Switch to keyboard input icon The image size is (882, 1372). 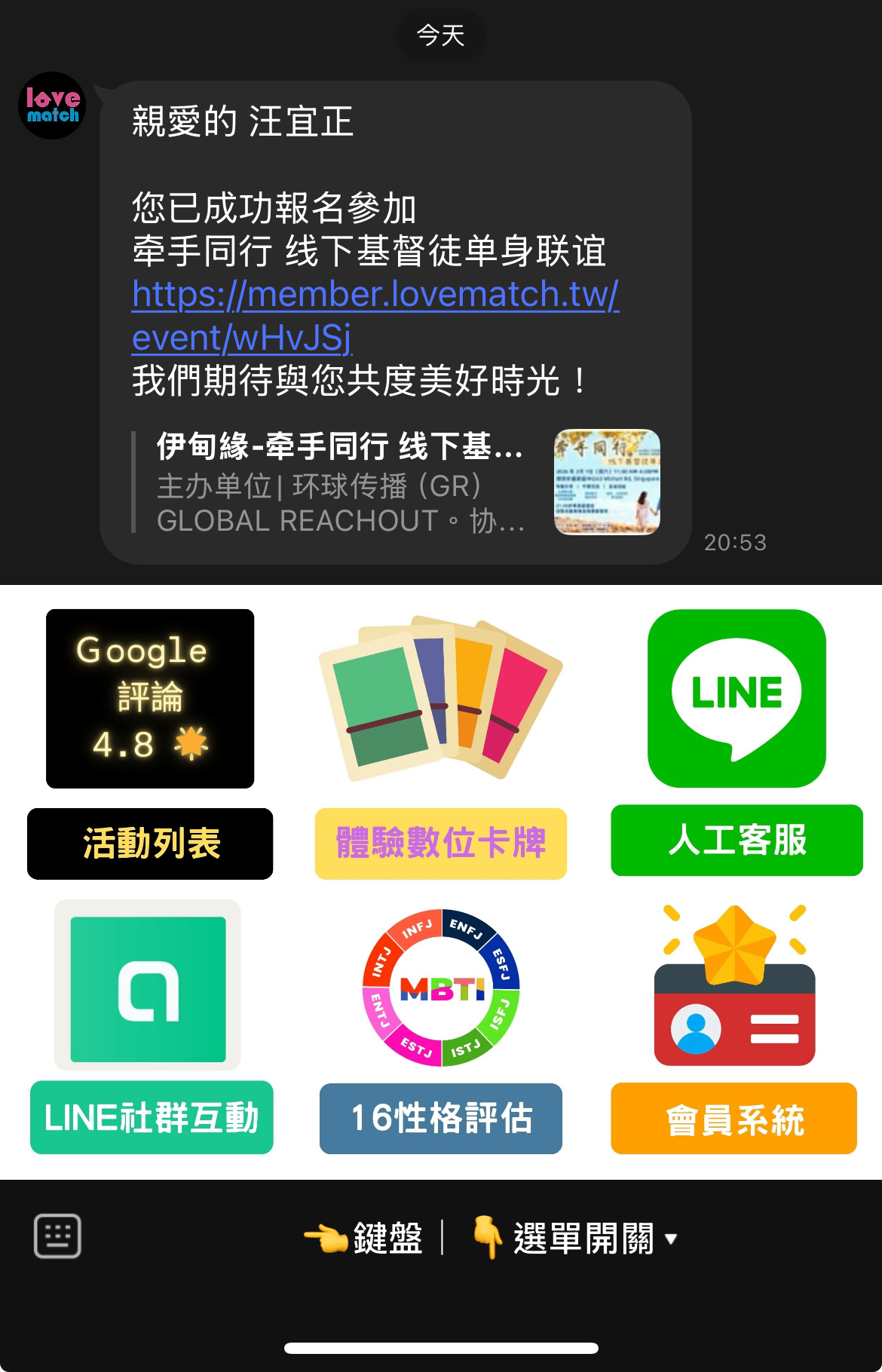point(57,1236)
